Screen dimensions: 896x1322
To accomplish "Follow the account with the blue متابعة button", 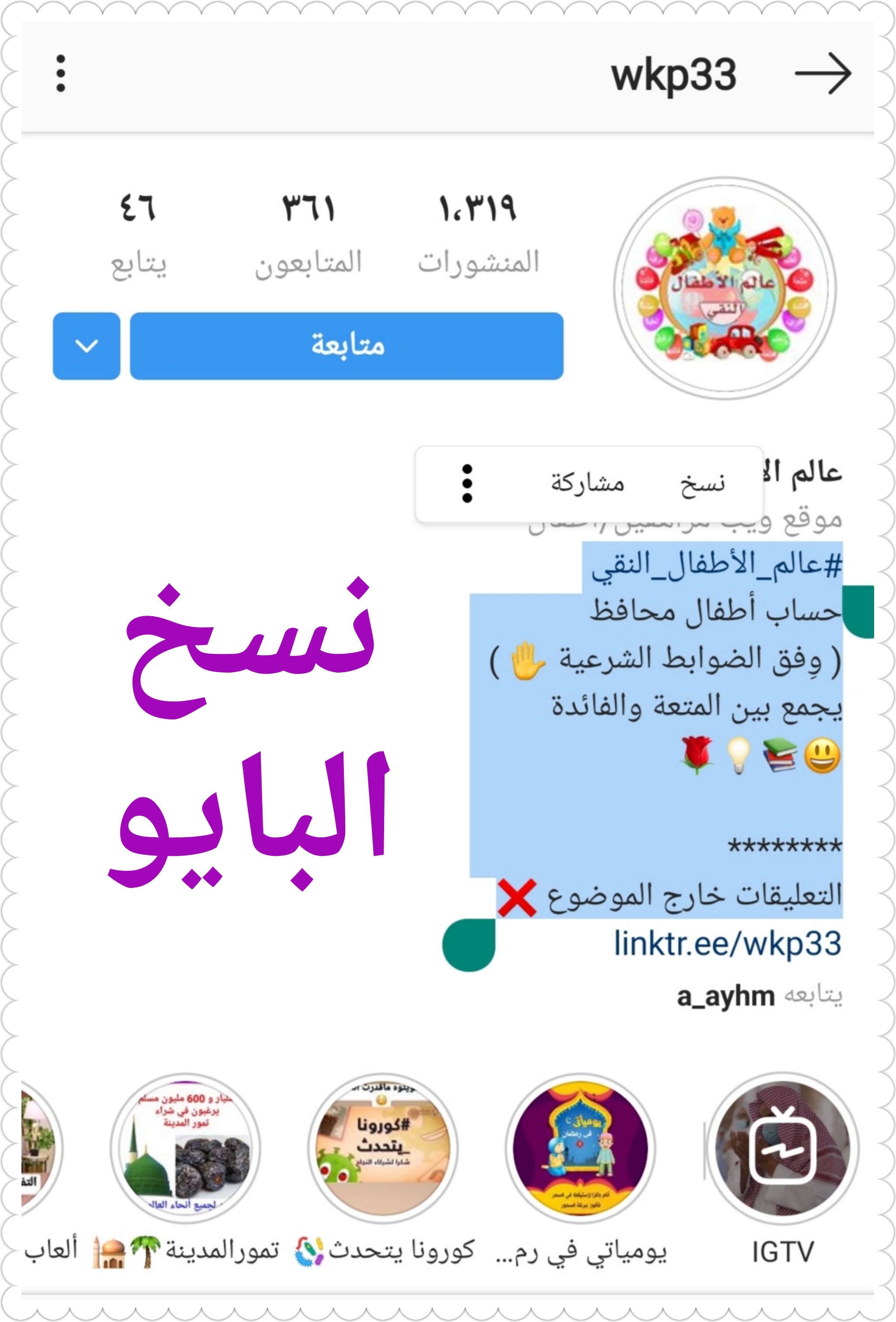I will click(x=346, y=345).
